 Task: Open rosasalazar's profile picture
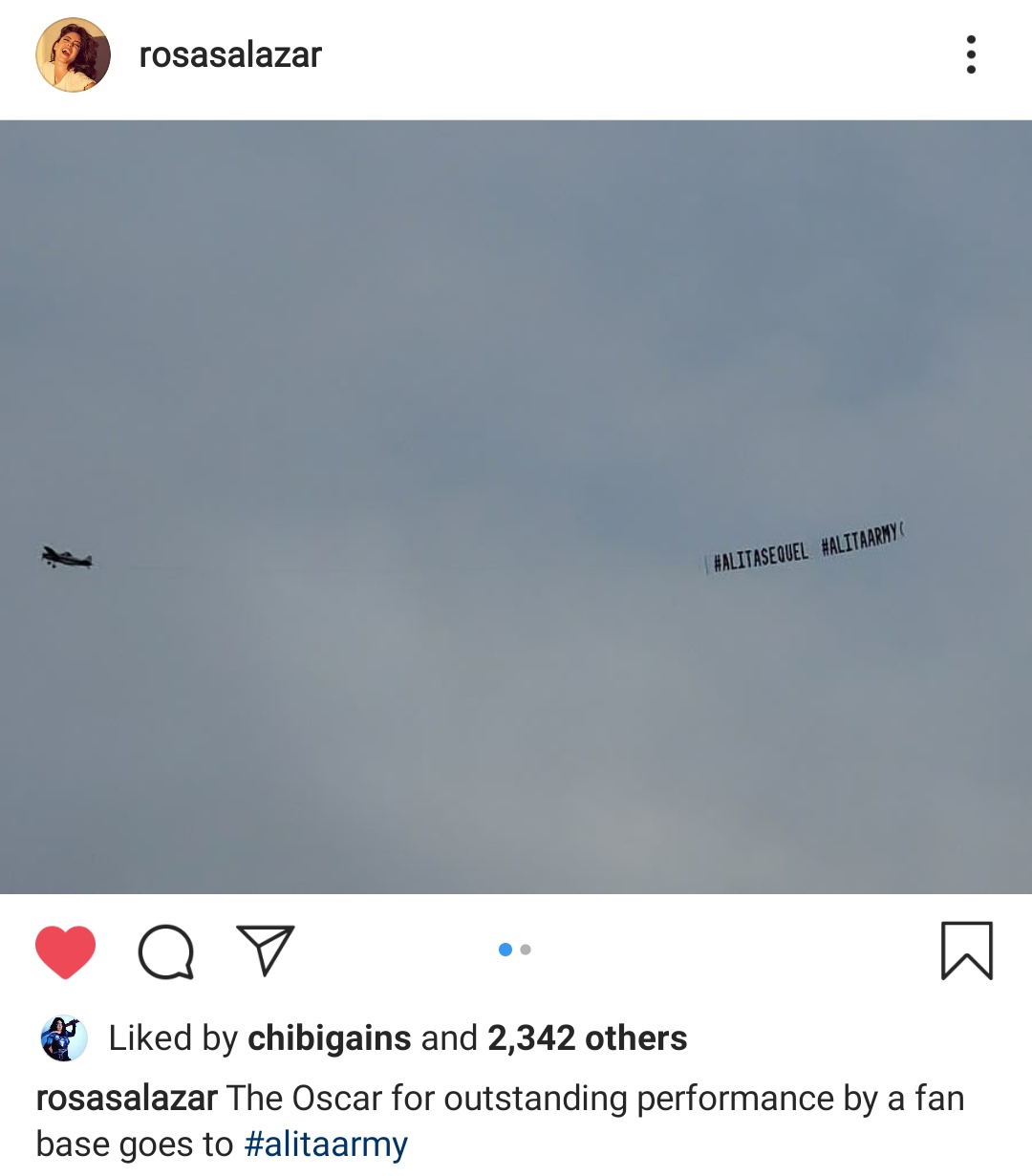[x=74, y=55]
